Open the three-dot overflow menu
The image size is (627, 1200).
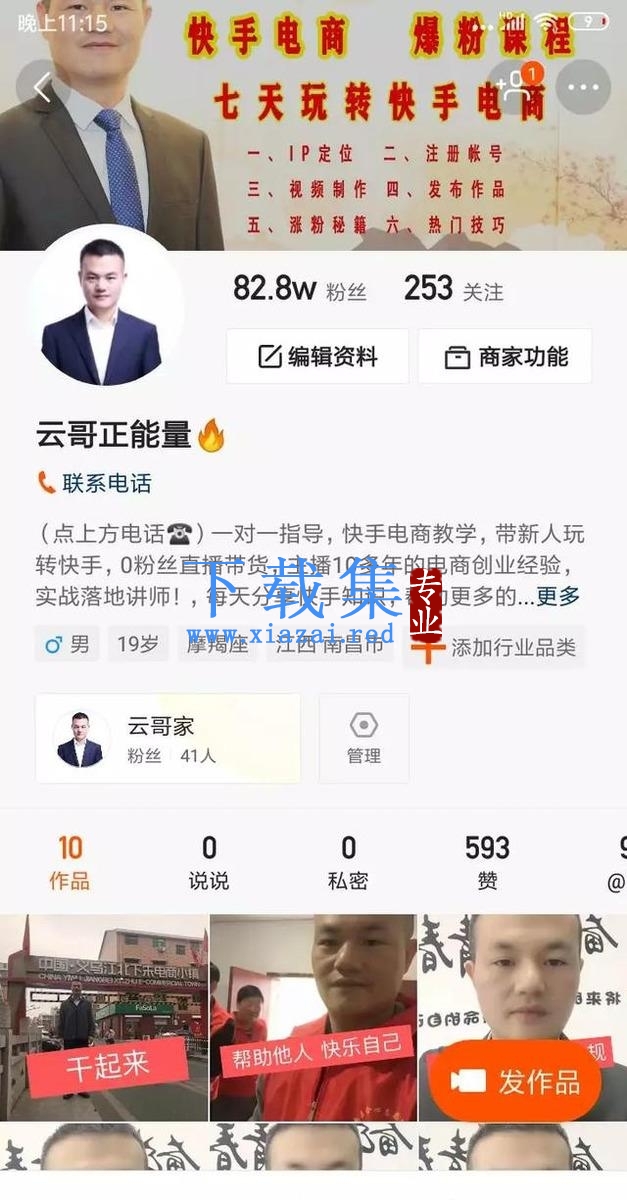[x=583, y=87]
